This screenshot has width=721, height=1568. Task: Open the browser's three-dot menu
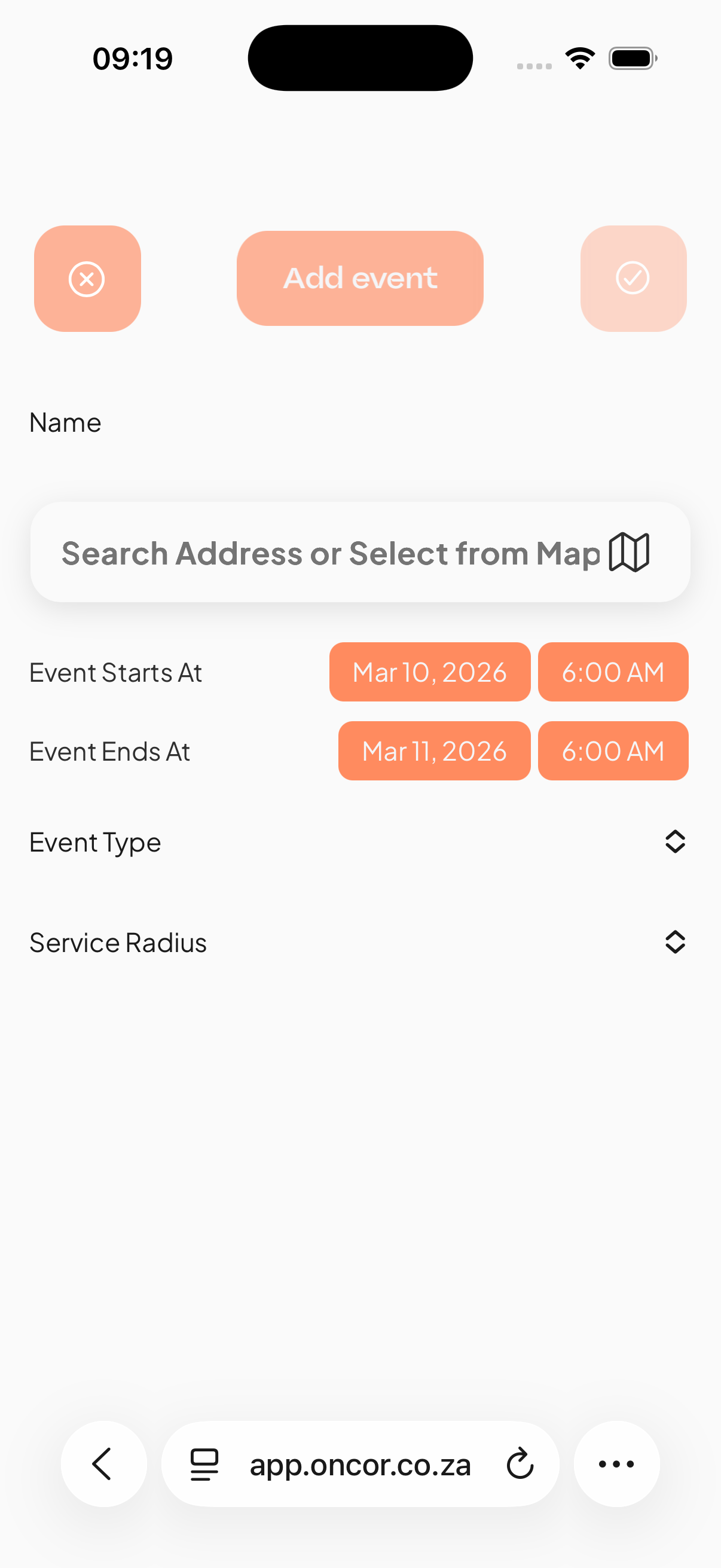click(616, 1464)
